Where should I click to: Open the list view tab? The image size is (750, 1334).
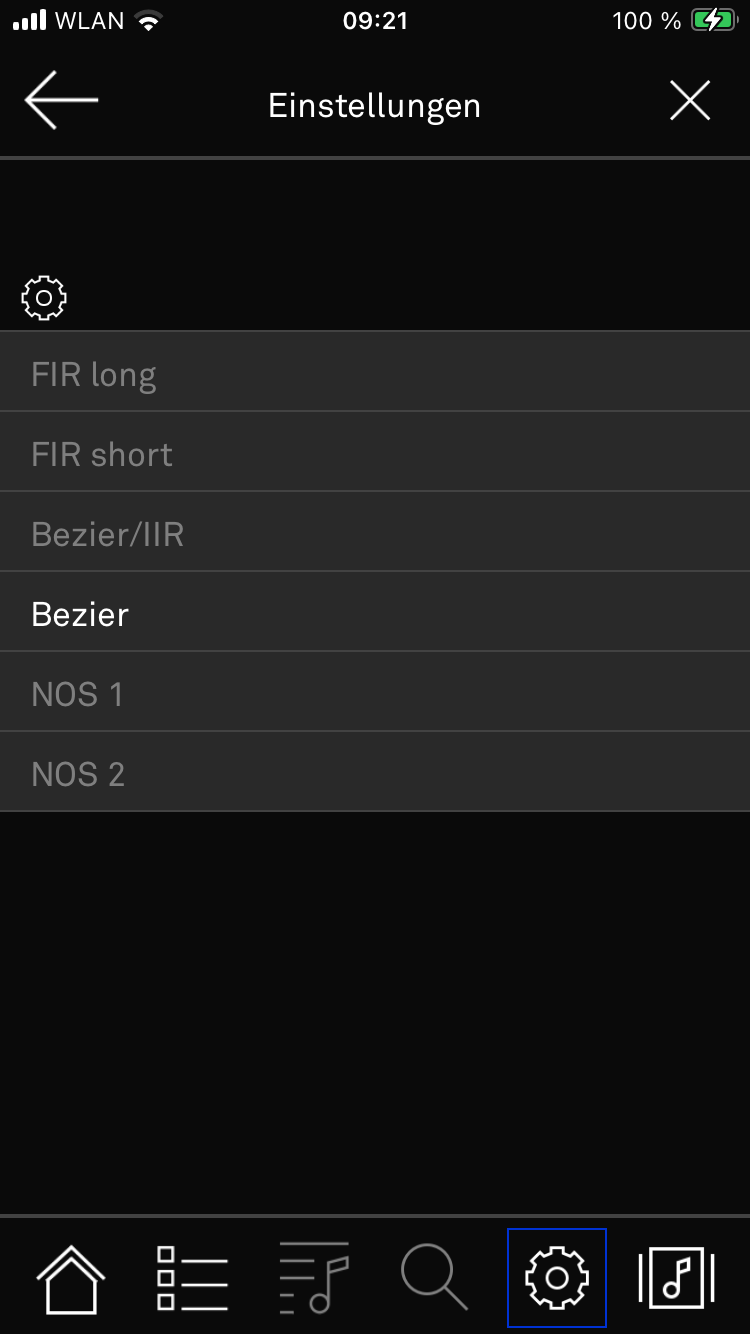(192, 1278)
